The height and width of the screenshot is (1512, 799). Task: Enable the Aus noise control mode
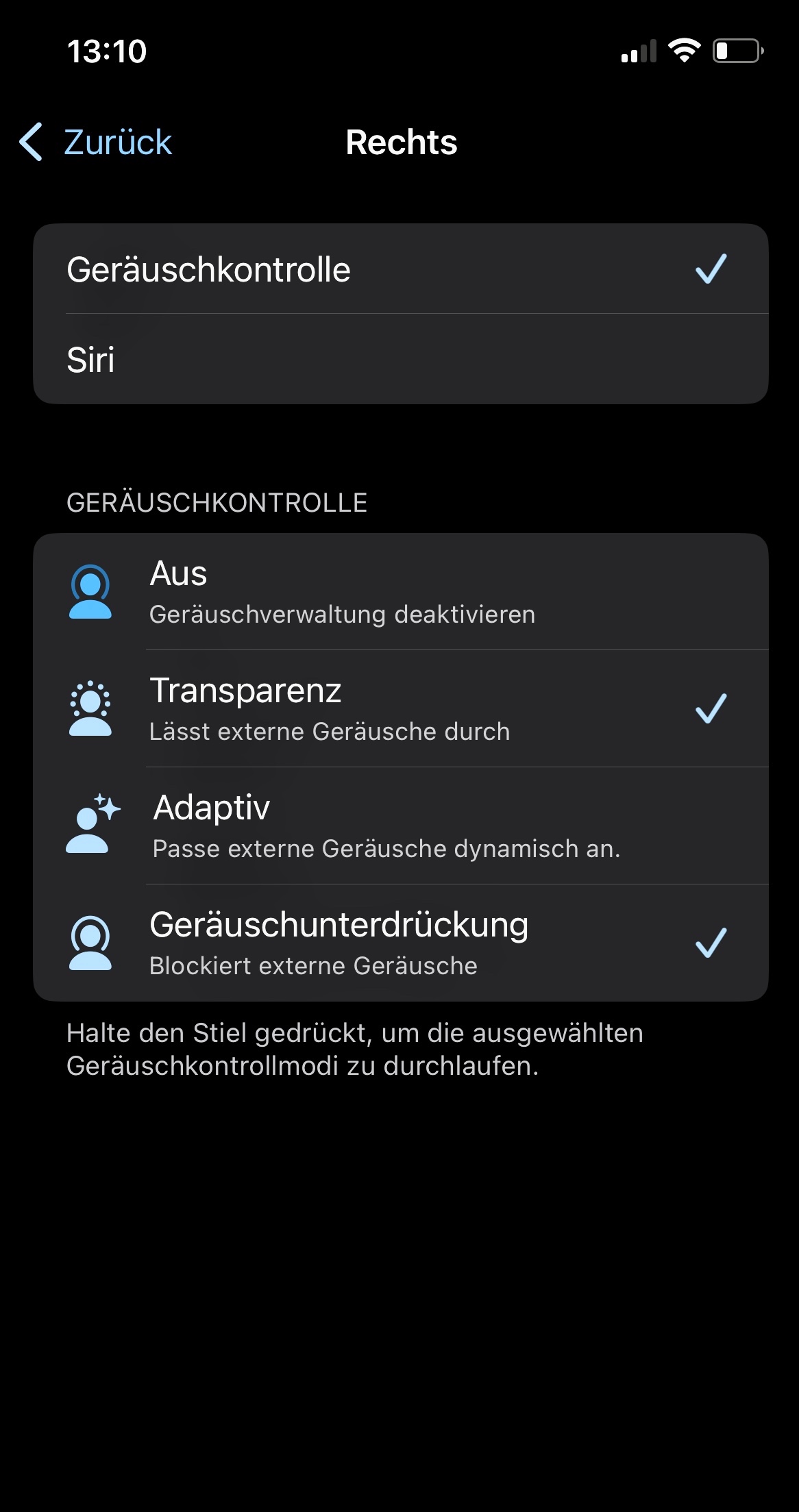pos(400,592)
